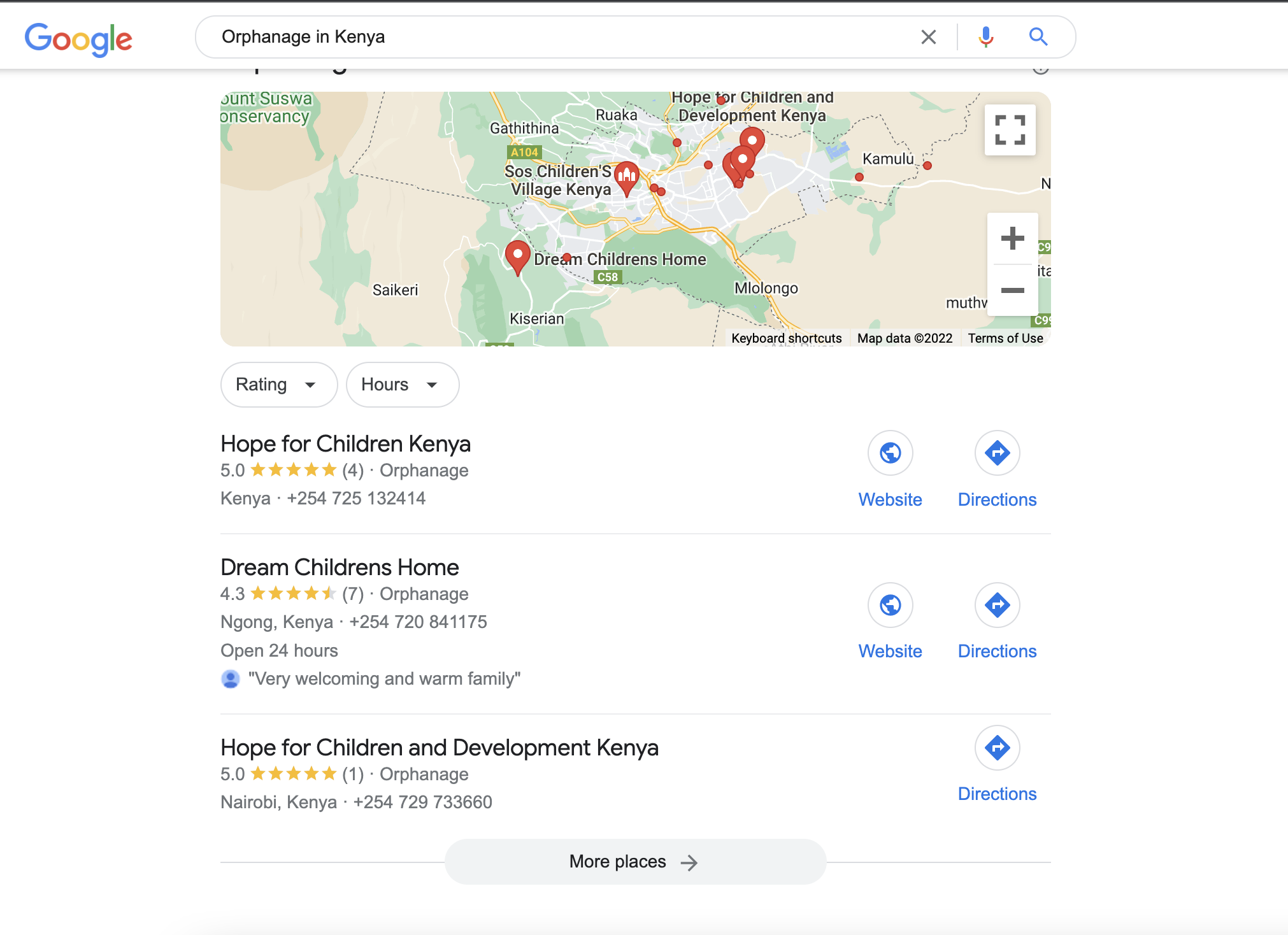Clear the search query text
Viewport: 1288px width, 935px height.
(x=928, y=37)
